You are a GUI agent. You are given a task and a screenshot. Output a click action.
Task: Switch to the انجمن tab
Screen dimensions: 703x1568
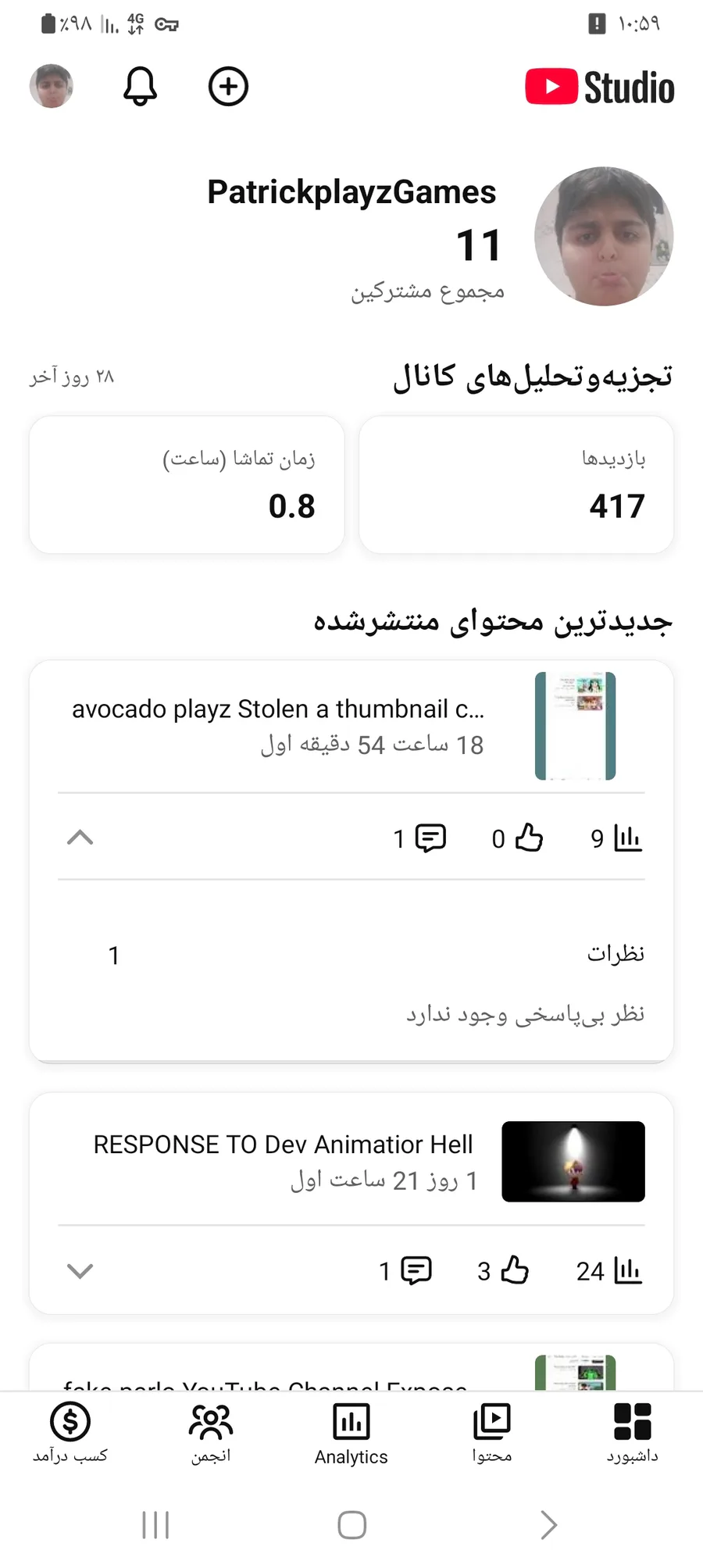point(211,1433)
